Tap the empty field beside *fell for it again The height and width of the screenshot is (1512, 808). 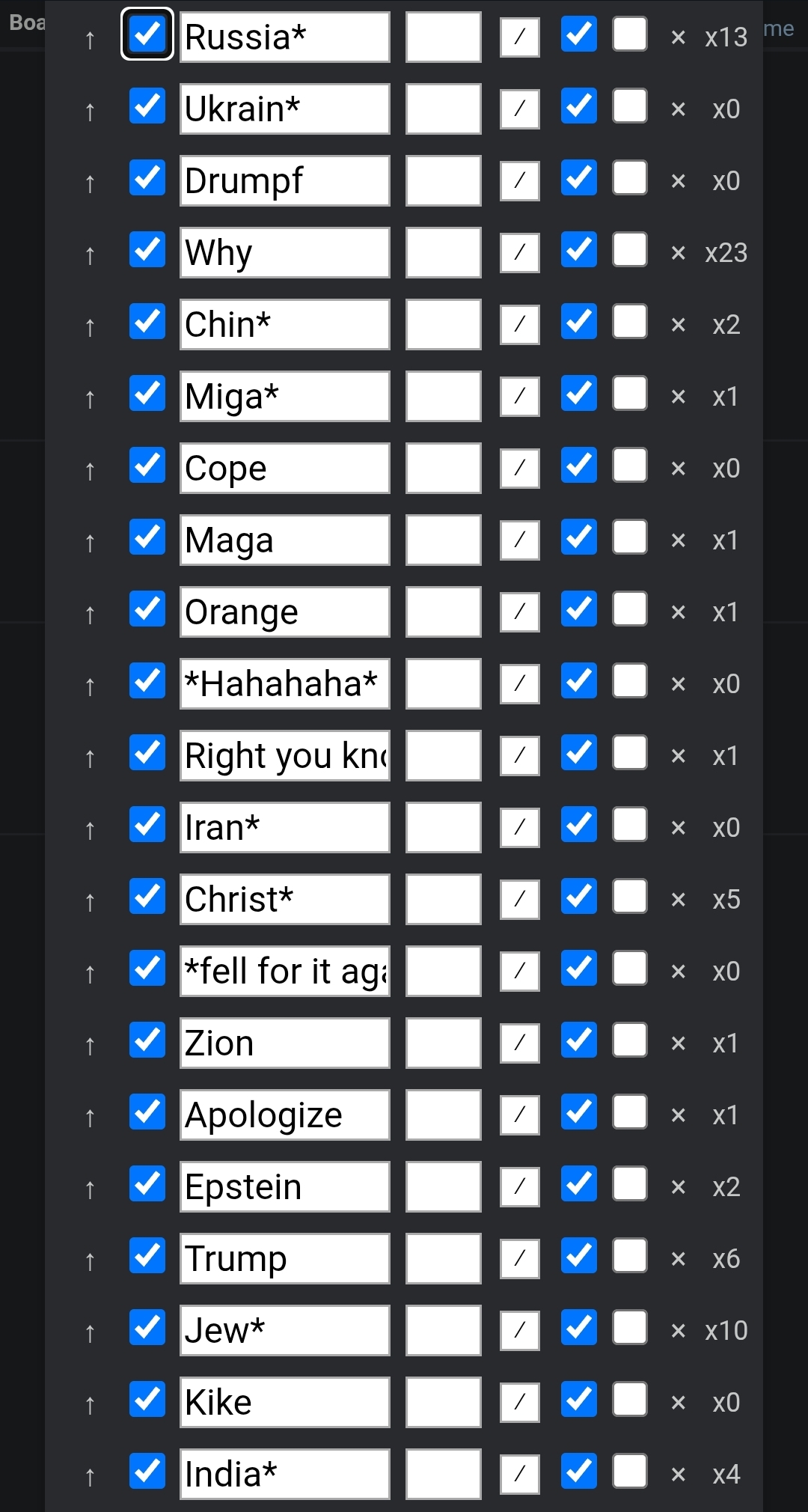click(x=443, y=972)
